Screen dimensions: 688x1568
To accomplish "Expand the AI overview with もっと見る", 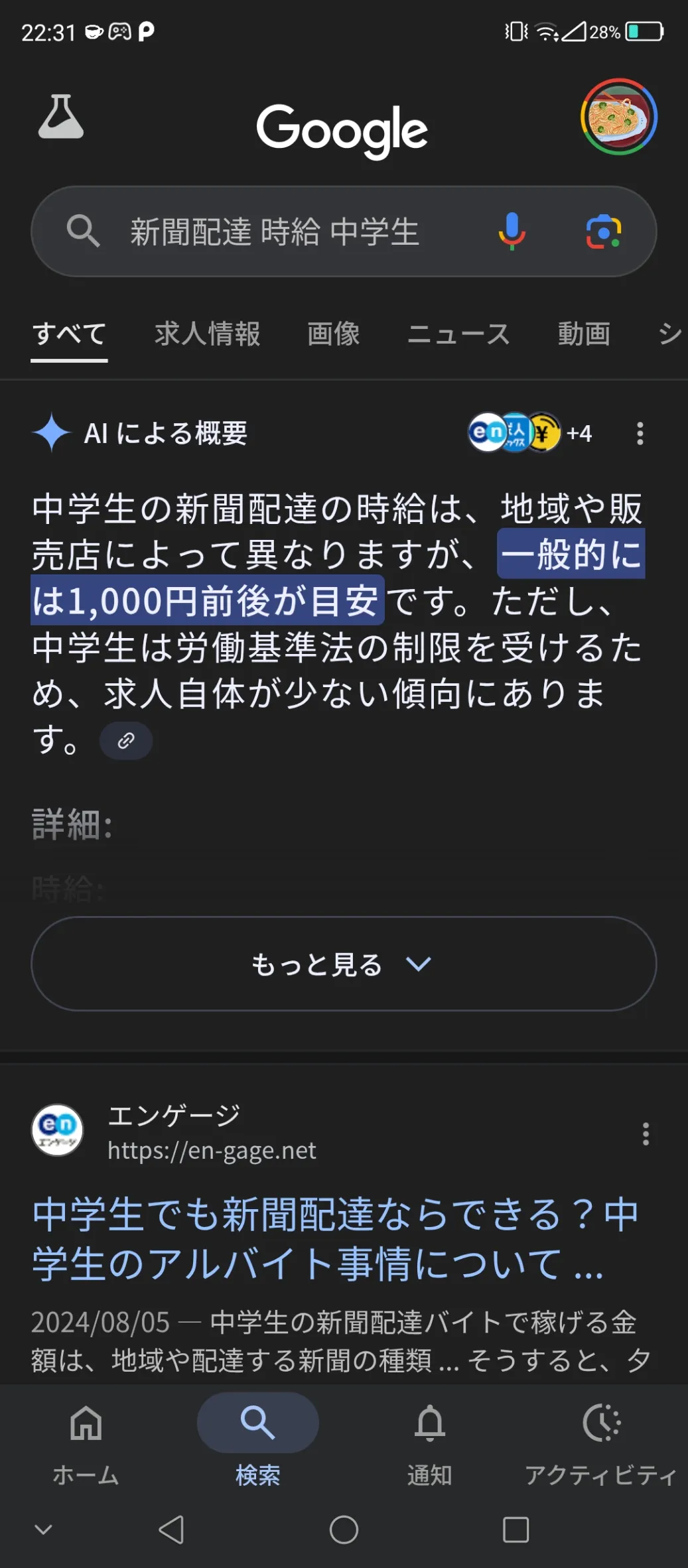I will pyautogui.click(x=344, y=964).
